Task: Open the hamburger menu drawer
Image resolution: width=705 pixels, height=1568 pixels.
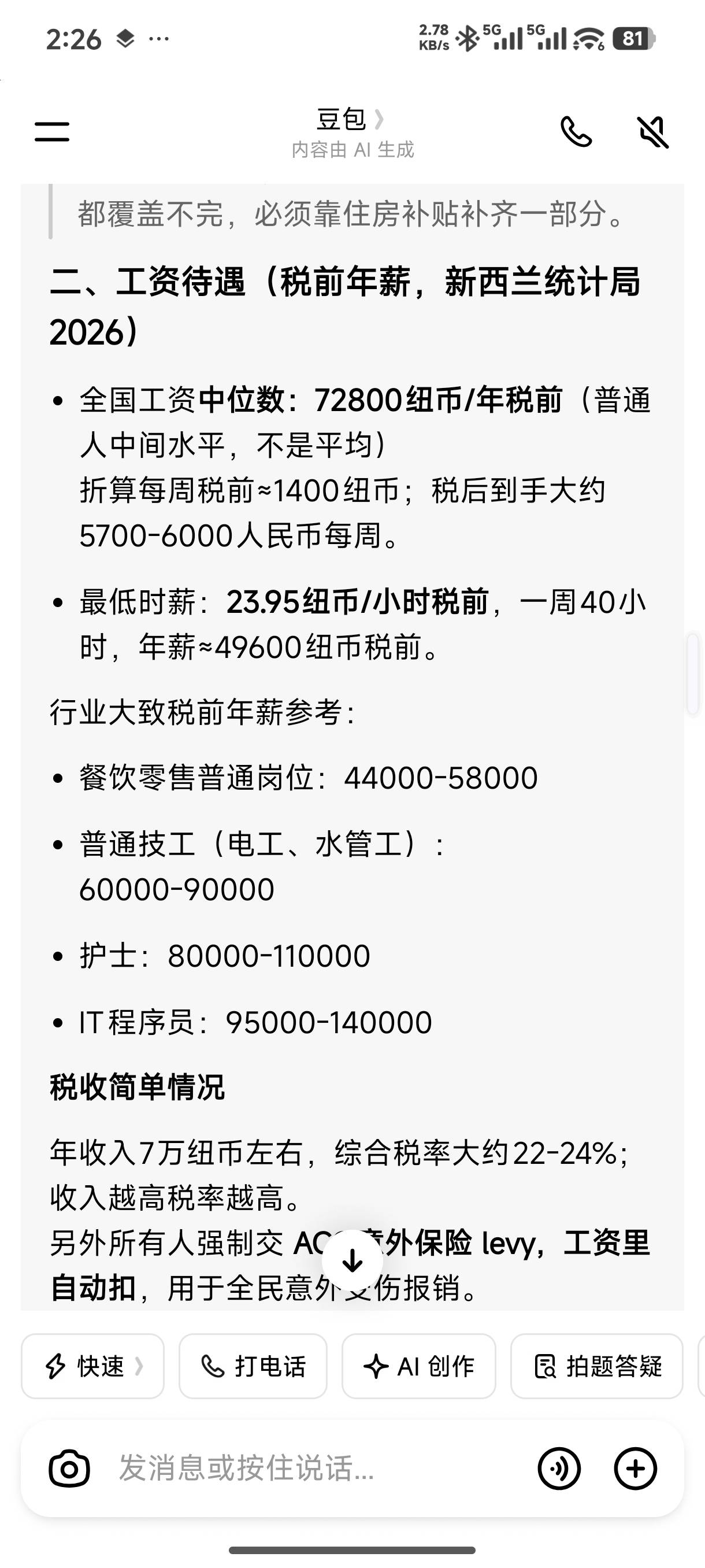Action: (x=51, y=131)
